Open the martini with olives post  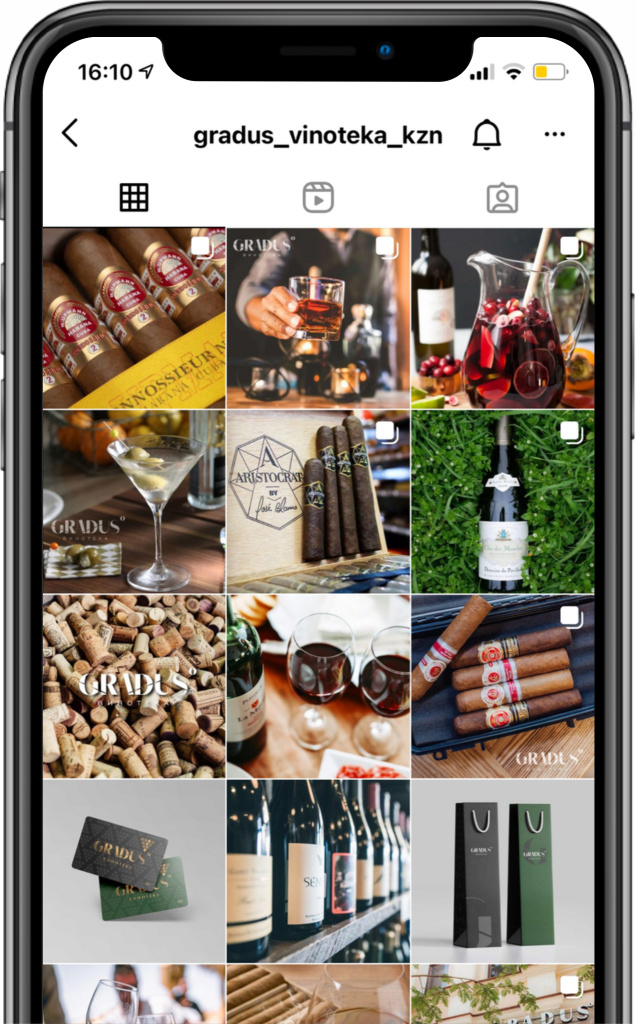(134, 502)
